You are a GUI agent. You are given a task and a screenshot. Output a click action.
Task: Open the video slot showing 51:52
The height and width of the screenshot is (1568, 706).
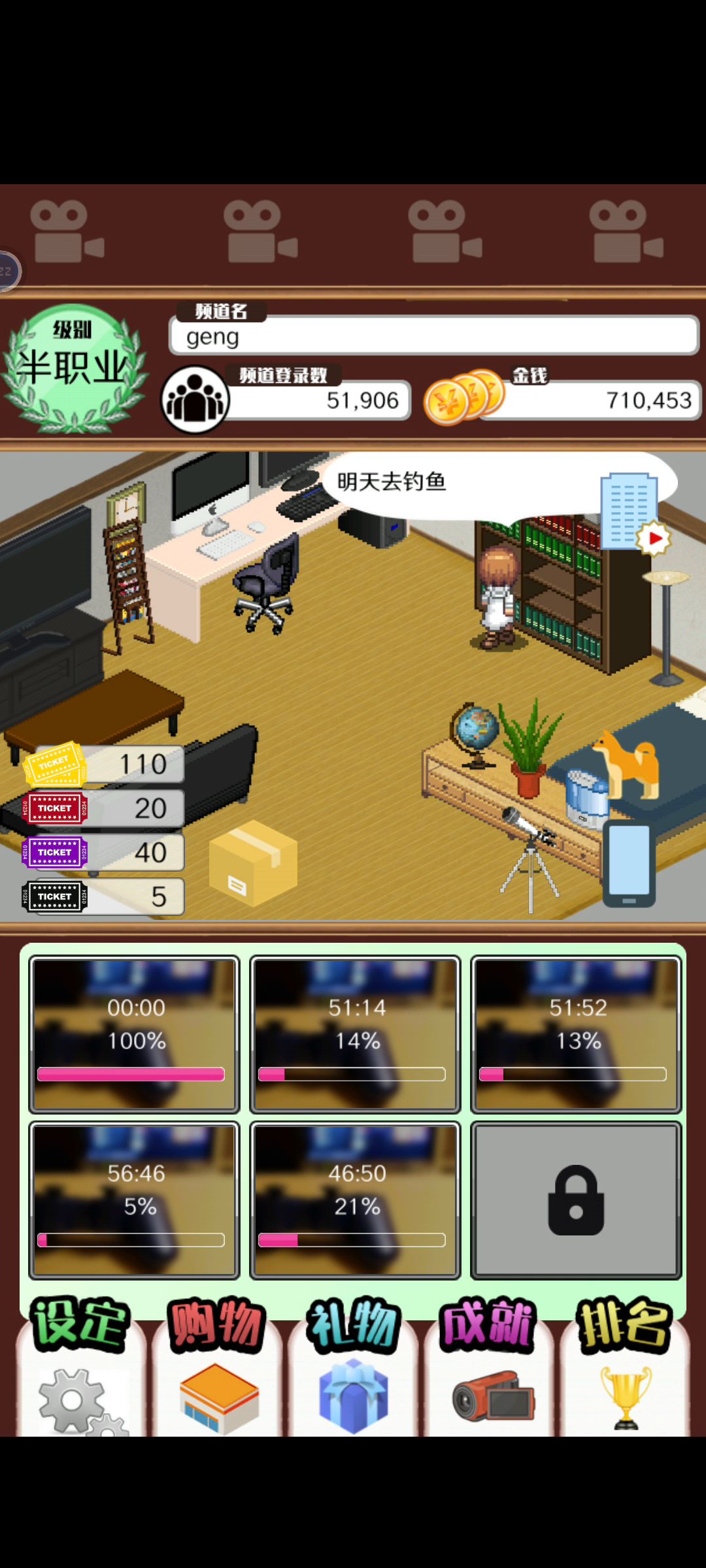(x=576, y=1034)
